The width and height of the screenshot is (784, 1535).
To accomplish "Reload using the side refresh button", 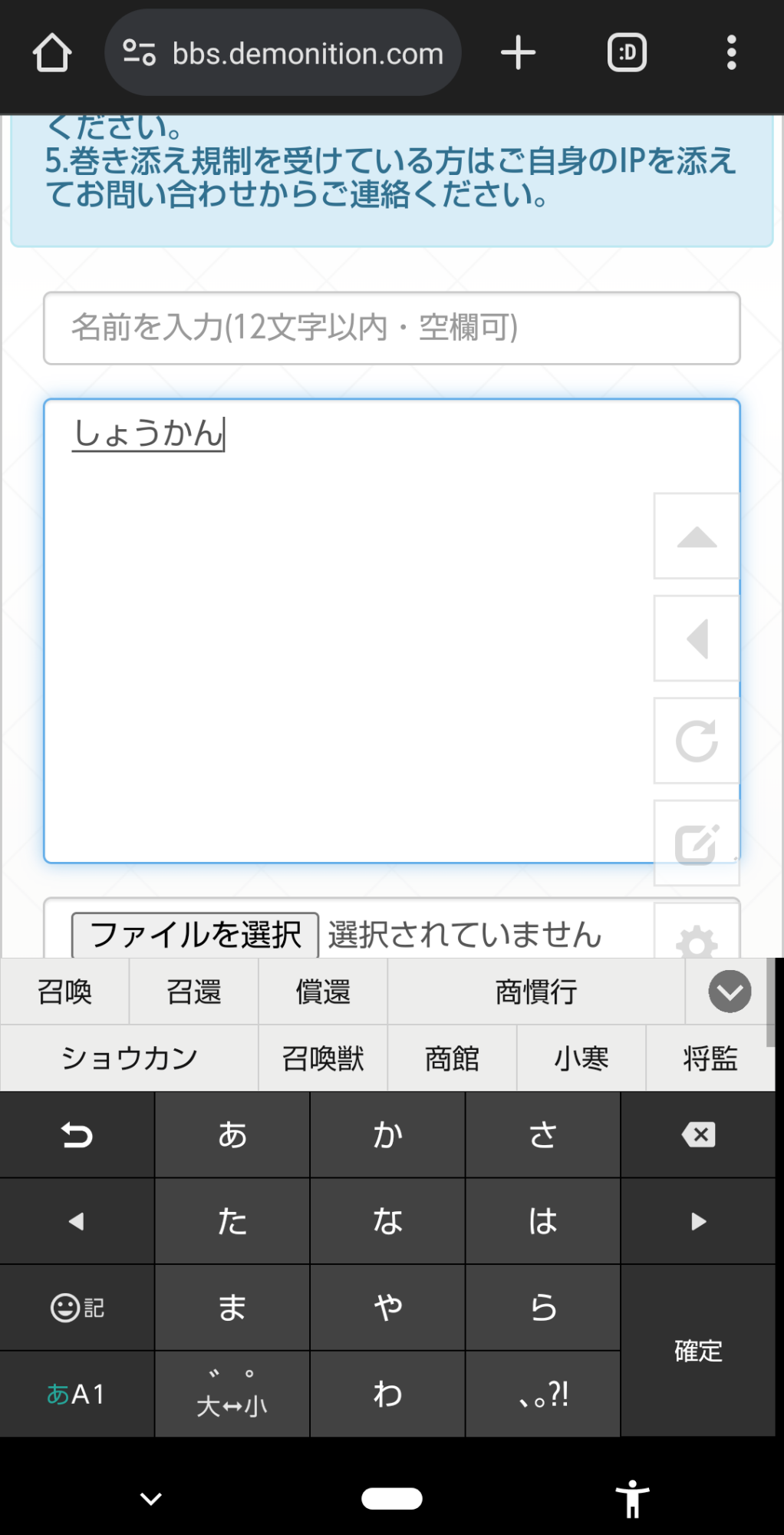I will tap(697, 741).
